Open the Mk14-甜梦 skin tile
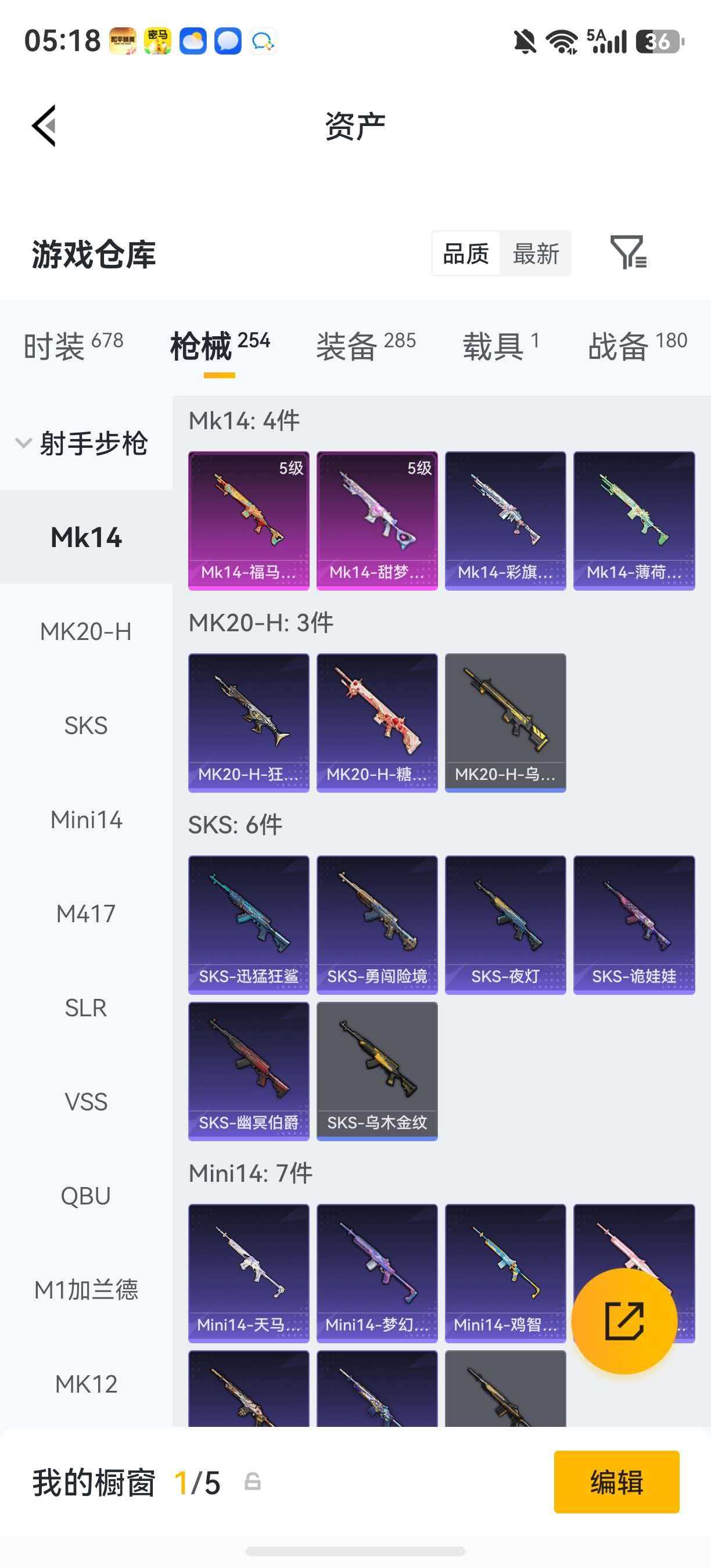Image resolution: width=711 pixels, height=1568 pixels. (x=377, y=520)
